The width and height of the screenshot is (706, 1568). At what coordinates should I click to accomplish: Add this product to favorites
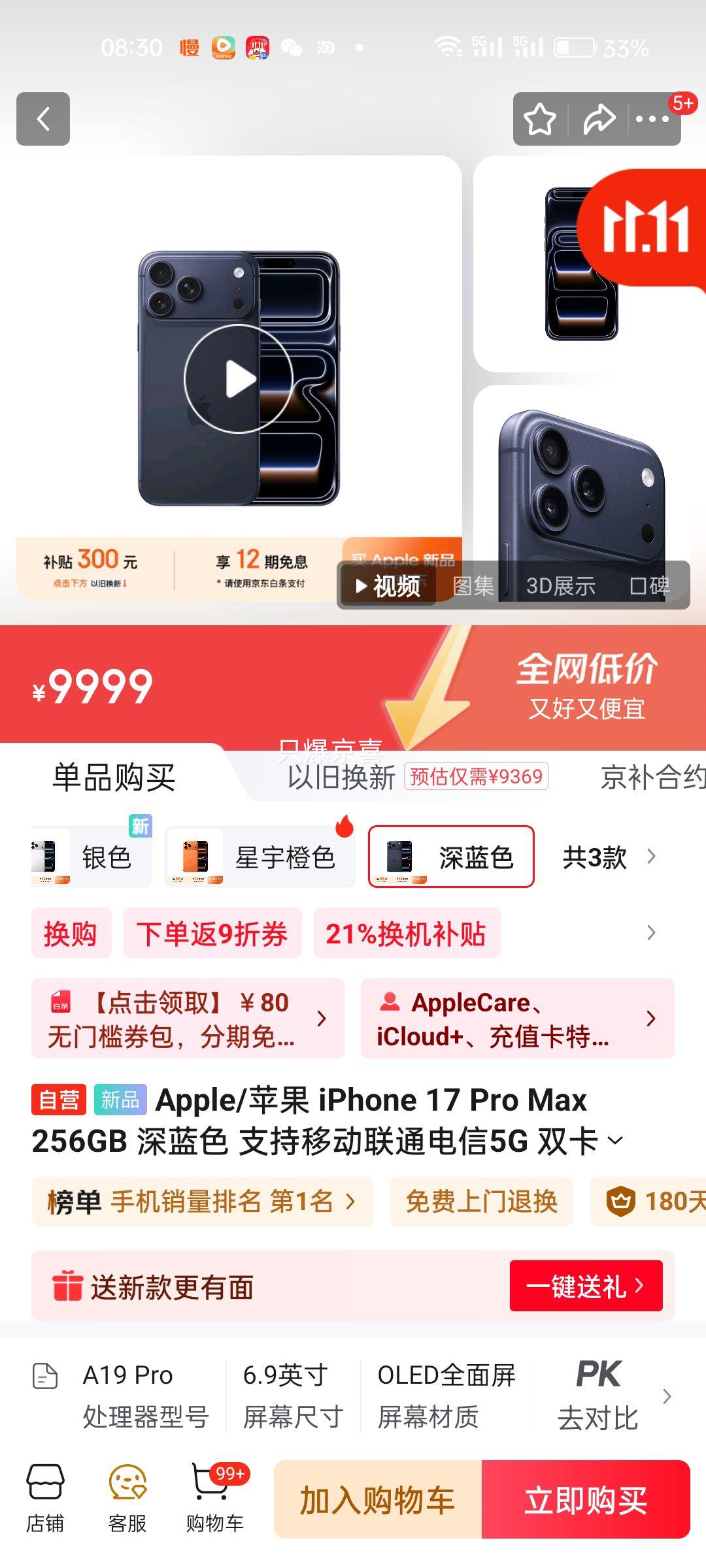(540, 120)
